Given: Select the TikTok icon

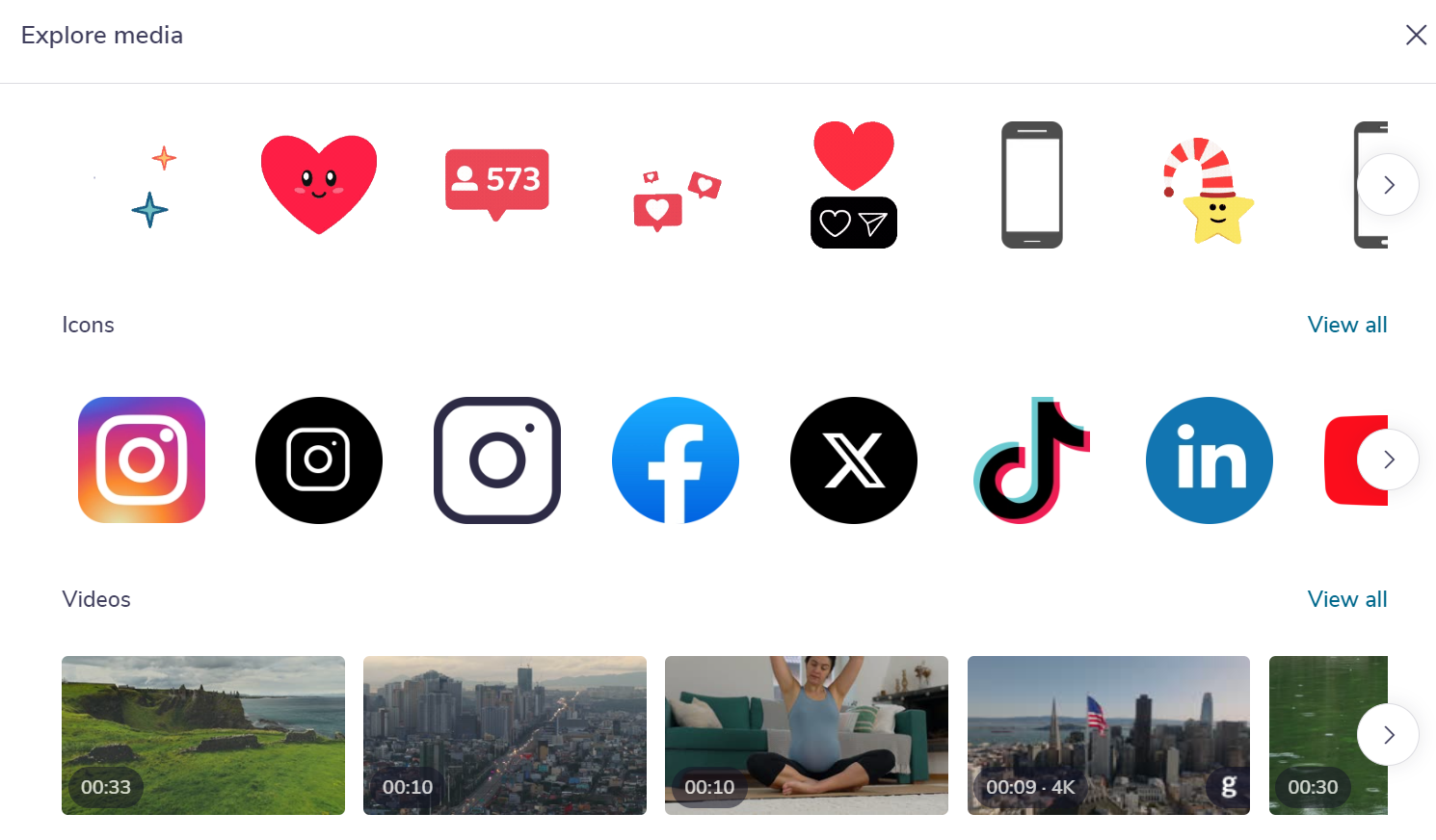Looking at the screenshot, I should point(1031,459).
